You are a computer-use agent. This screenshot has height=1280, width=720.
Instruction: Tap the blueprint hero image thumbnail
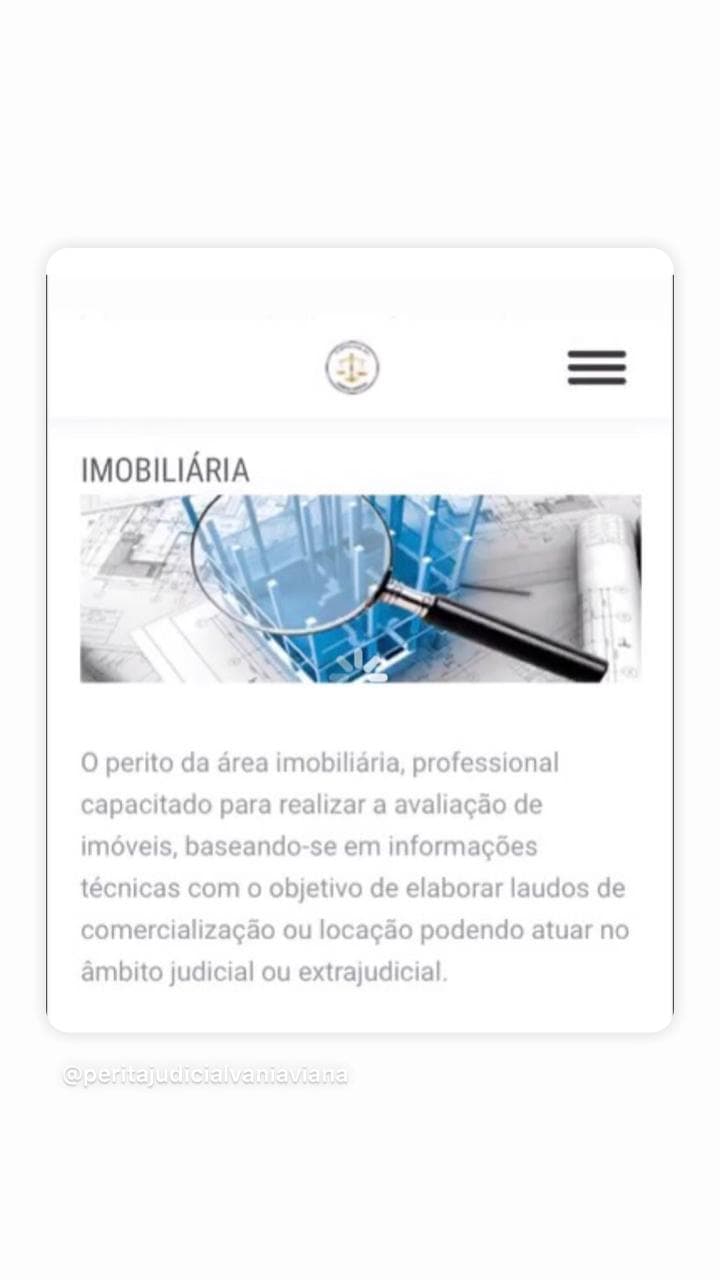360,588
